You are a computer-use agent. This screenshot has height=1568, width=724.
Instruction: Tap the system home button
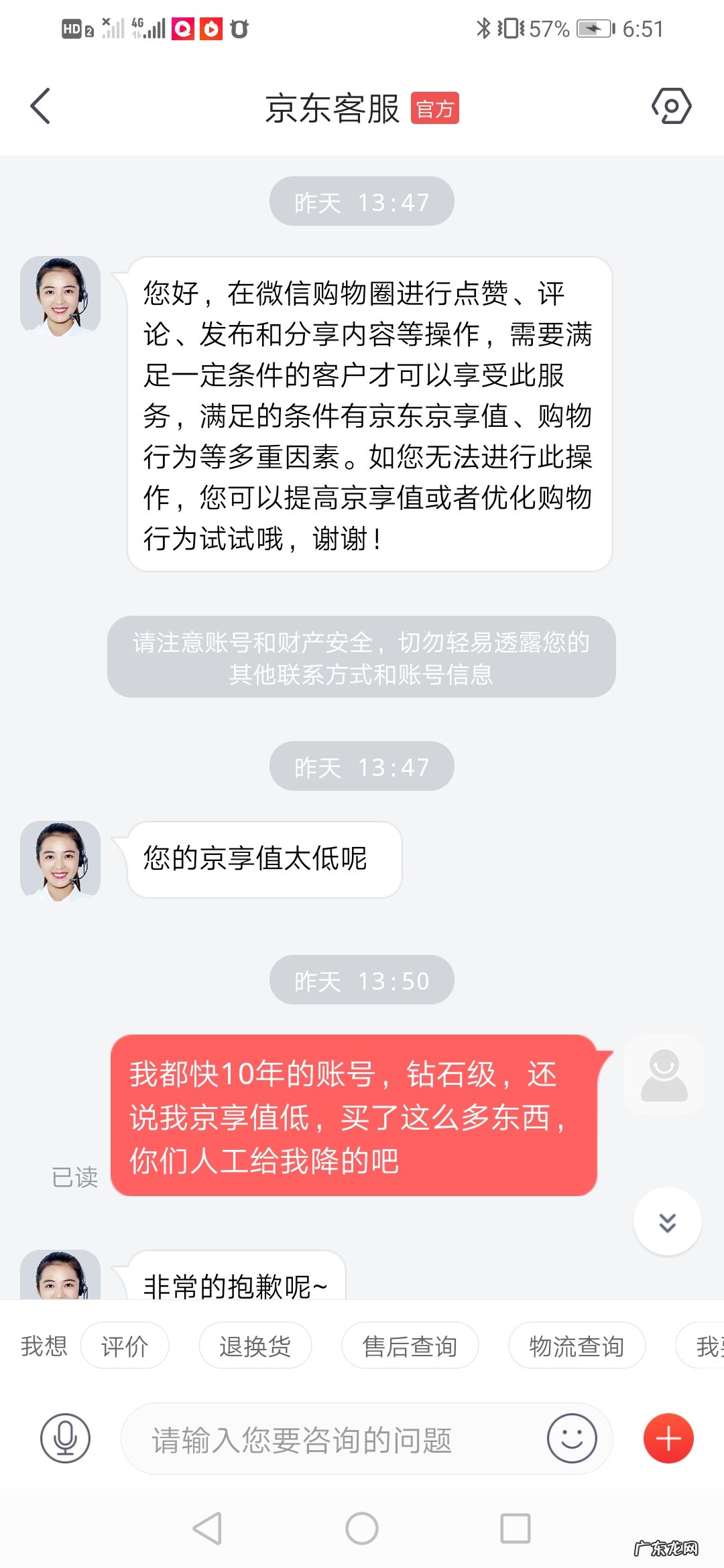point(362,1528)
